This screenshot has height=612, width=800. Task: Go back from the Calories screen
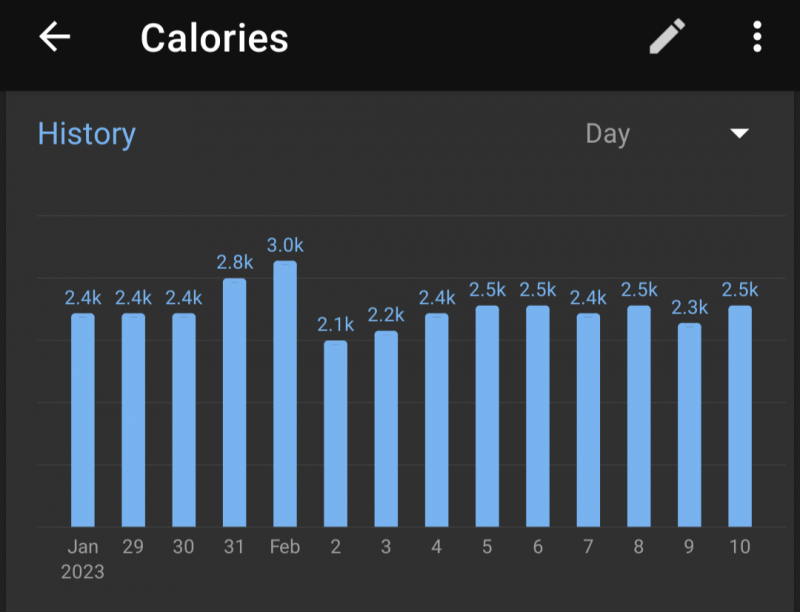point(55,38)
